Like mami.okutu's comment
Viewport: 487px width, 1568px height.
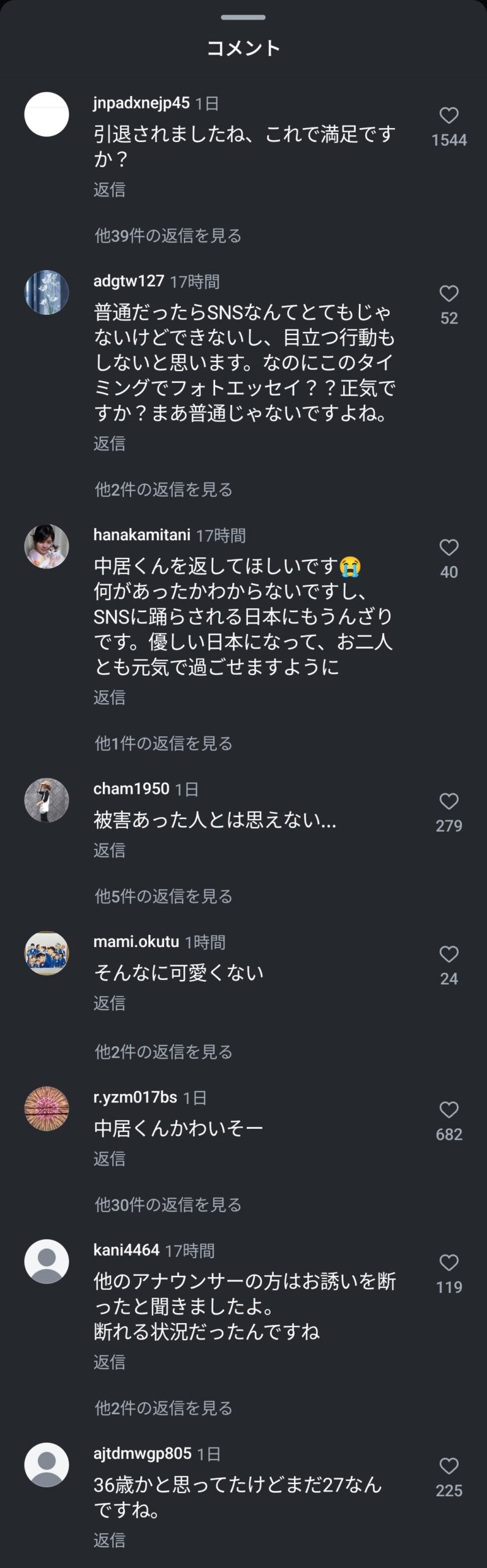[448, 954]
